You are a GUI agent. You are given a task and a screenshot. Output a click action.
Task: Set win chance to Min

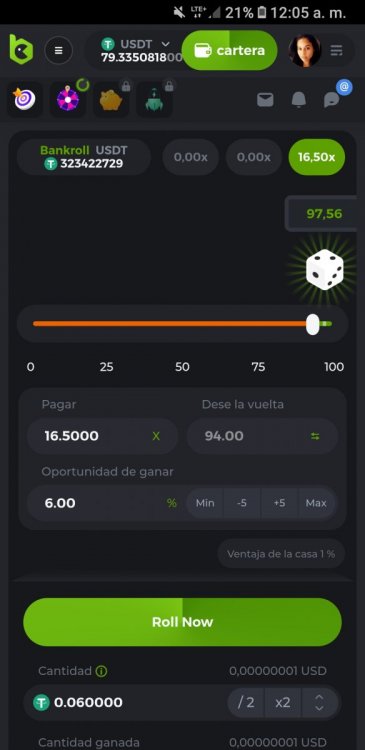pyautogui.click(x=205, y=503)
